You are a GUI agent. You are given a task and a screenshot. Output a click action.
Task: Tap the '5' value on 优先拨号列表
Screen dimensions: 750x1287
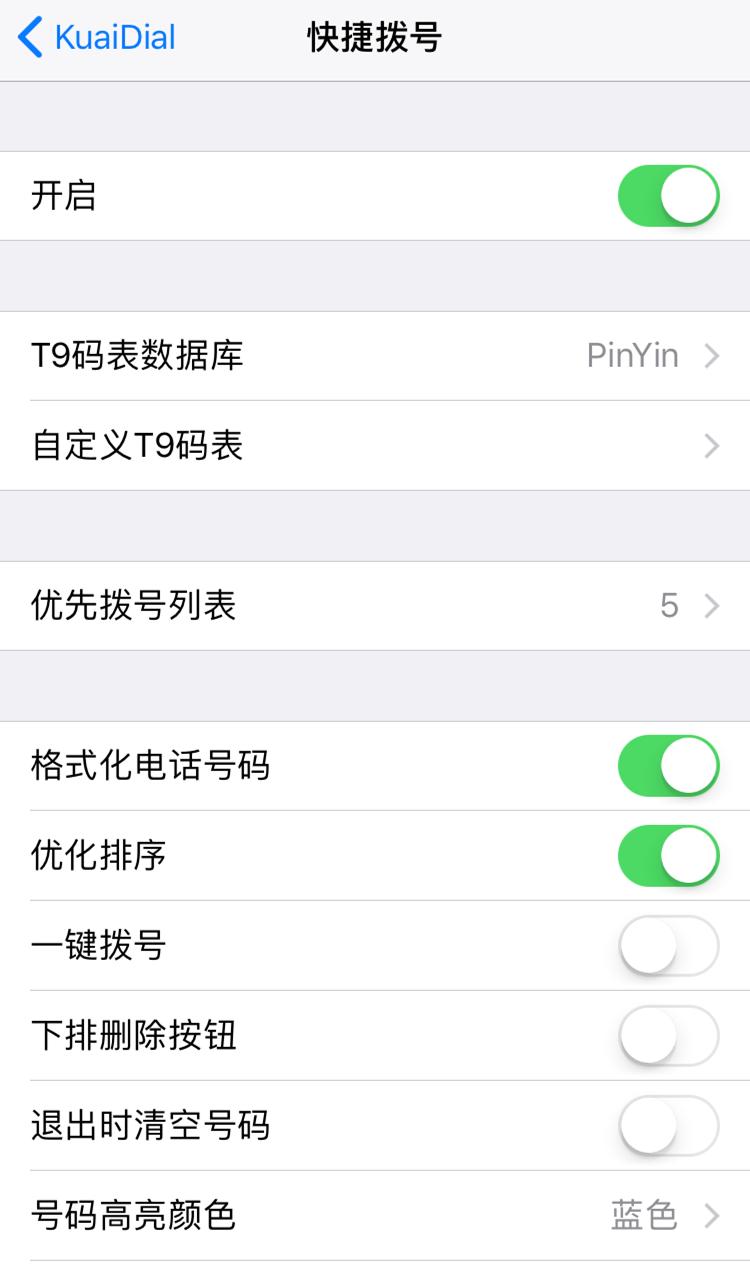(x=668, y=606)
